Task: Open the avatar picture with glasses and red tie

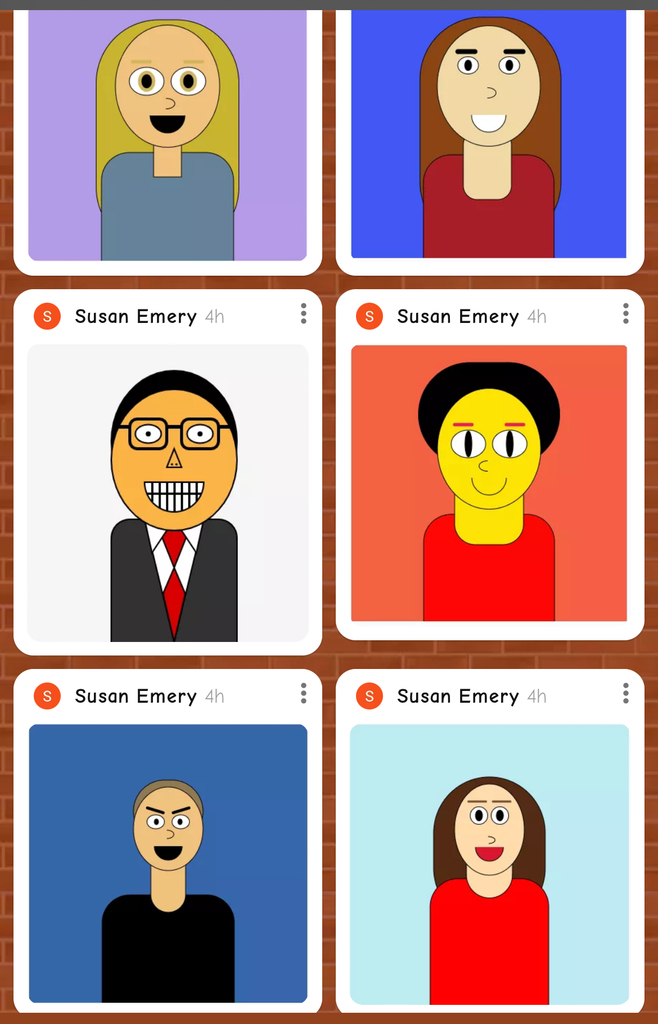Action: click(x=168, y=493)
